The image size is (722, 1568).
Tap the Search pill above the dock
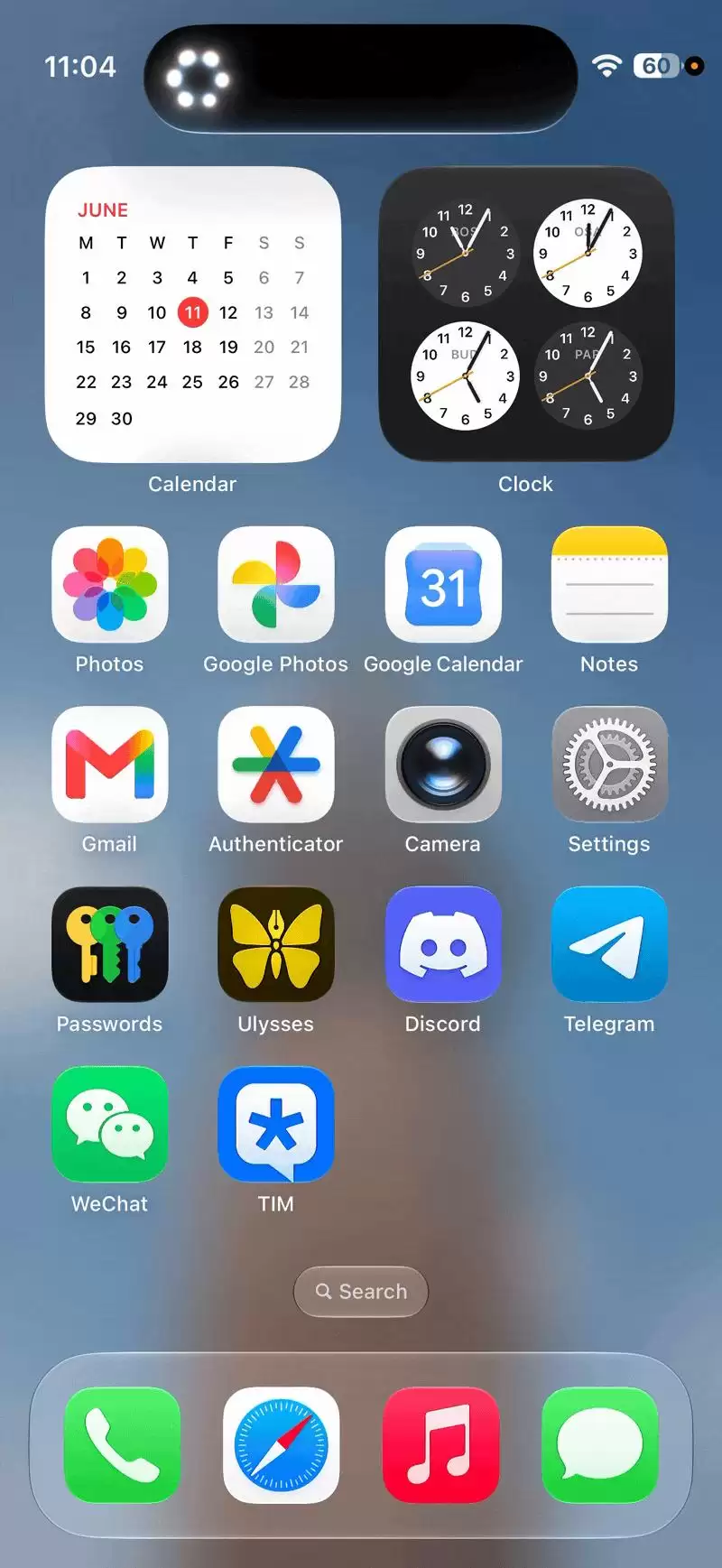tap(361, 1292)
